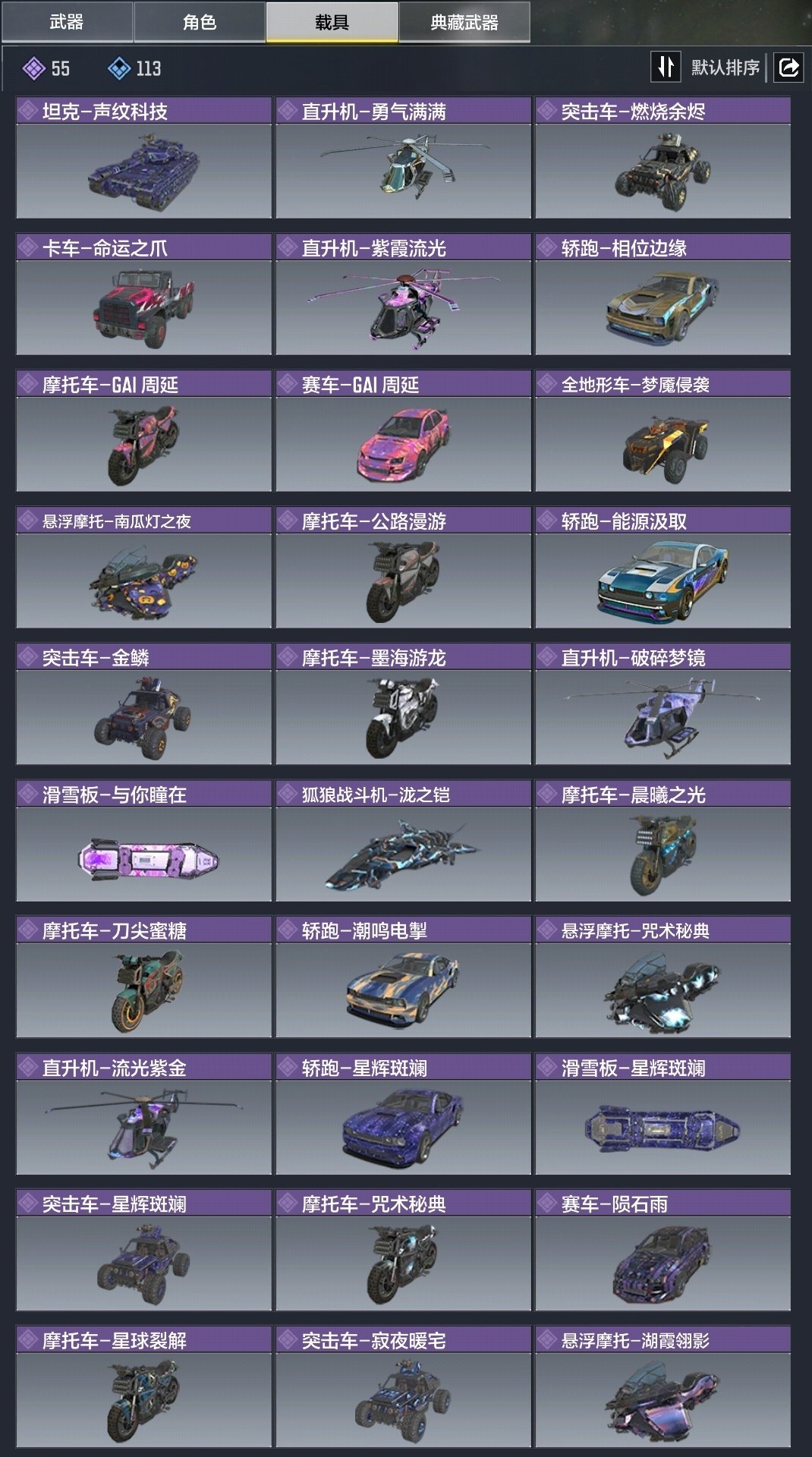
Task: Switch to the 角色 tab
Action: pos(200,22)
